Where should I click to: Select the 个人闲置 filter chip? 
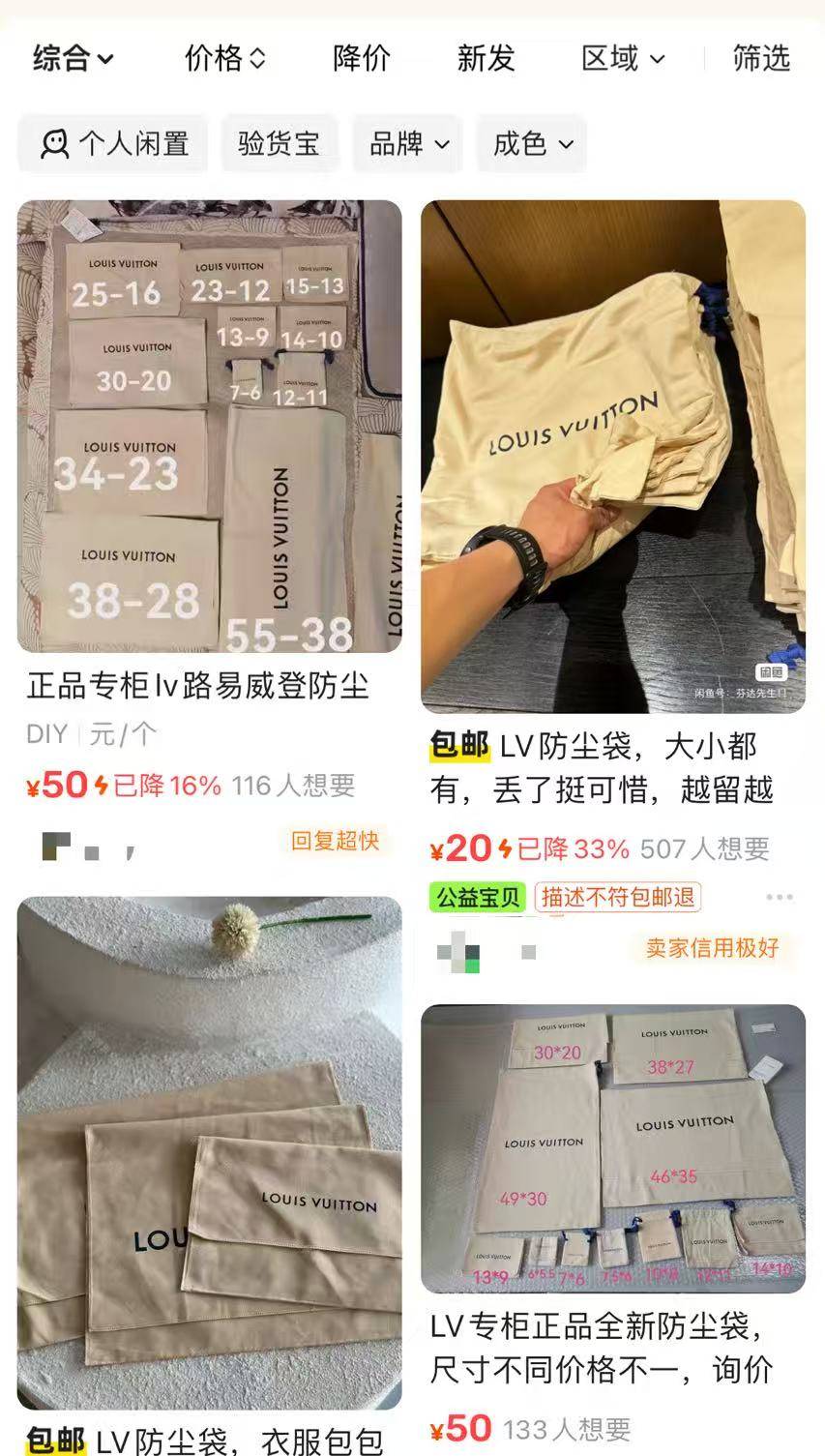[x=113, y=144]
